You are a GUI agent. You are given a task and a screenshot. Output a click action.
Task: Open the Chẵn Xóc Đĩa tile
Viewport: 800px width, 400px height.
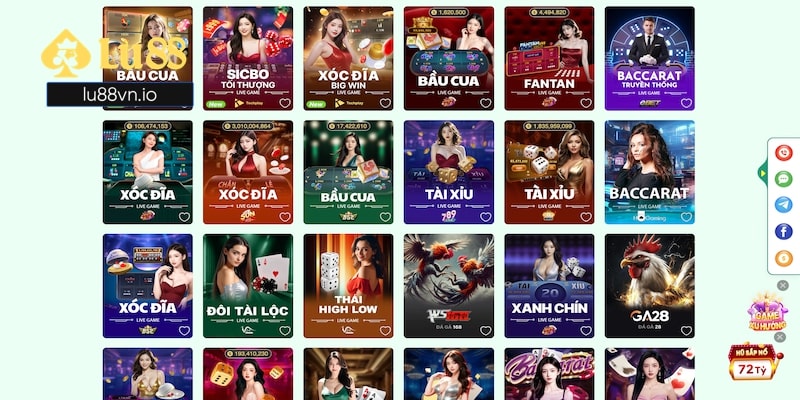coord(247,171)
